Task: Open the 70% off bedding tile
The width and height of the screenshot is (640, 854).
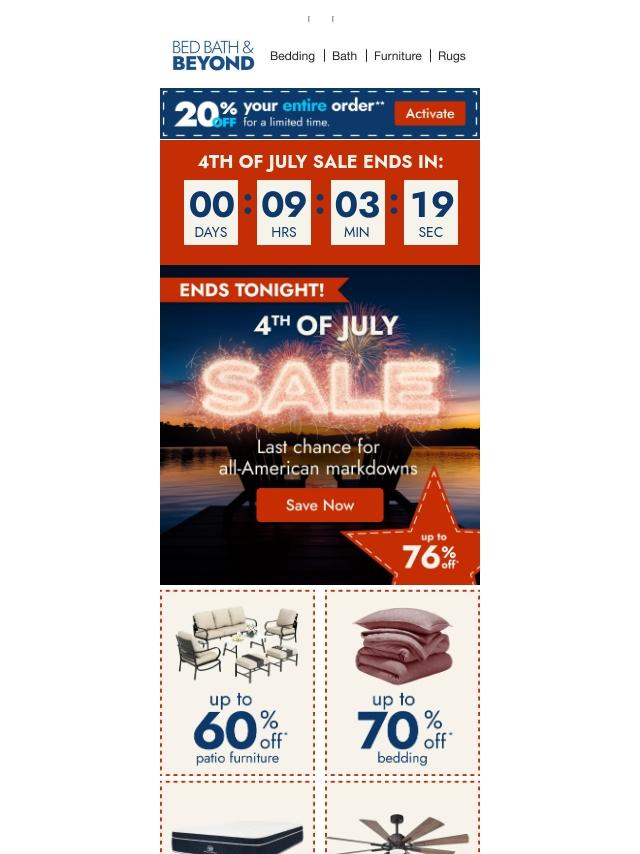Action: (402, 682)
